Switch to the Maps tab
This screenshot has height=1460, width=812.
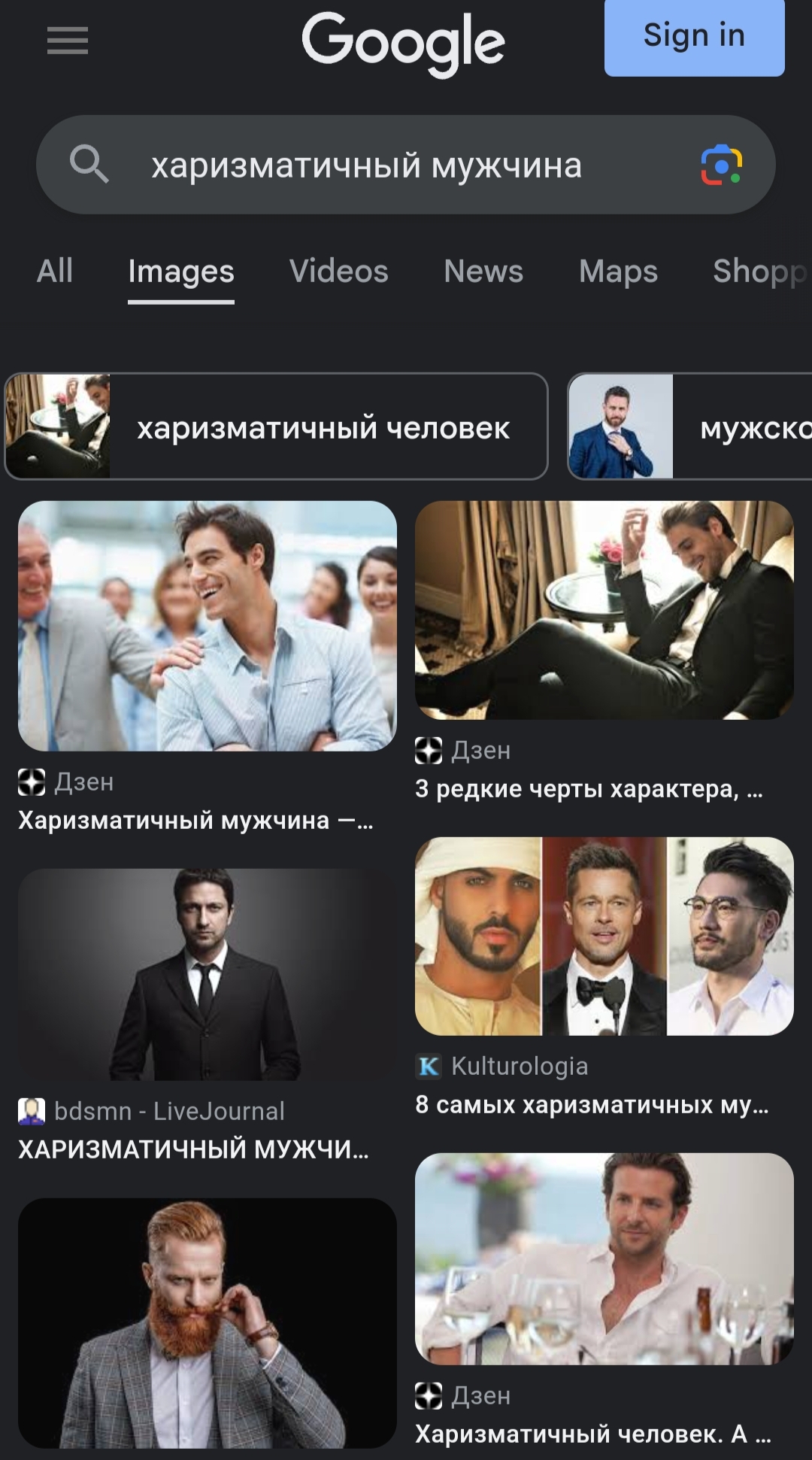[x=618, y=271]
